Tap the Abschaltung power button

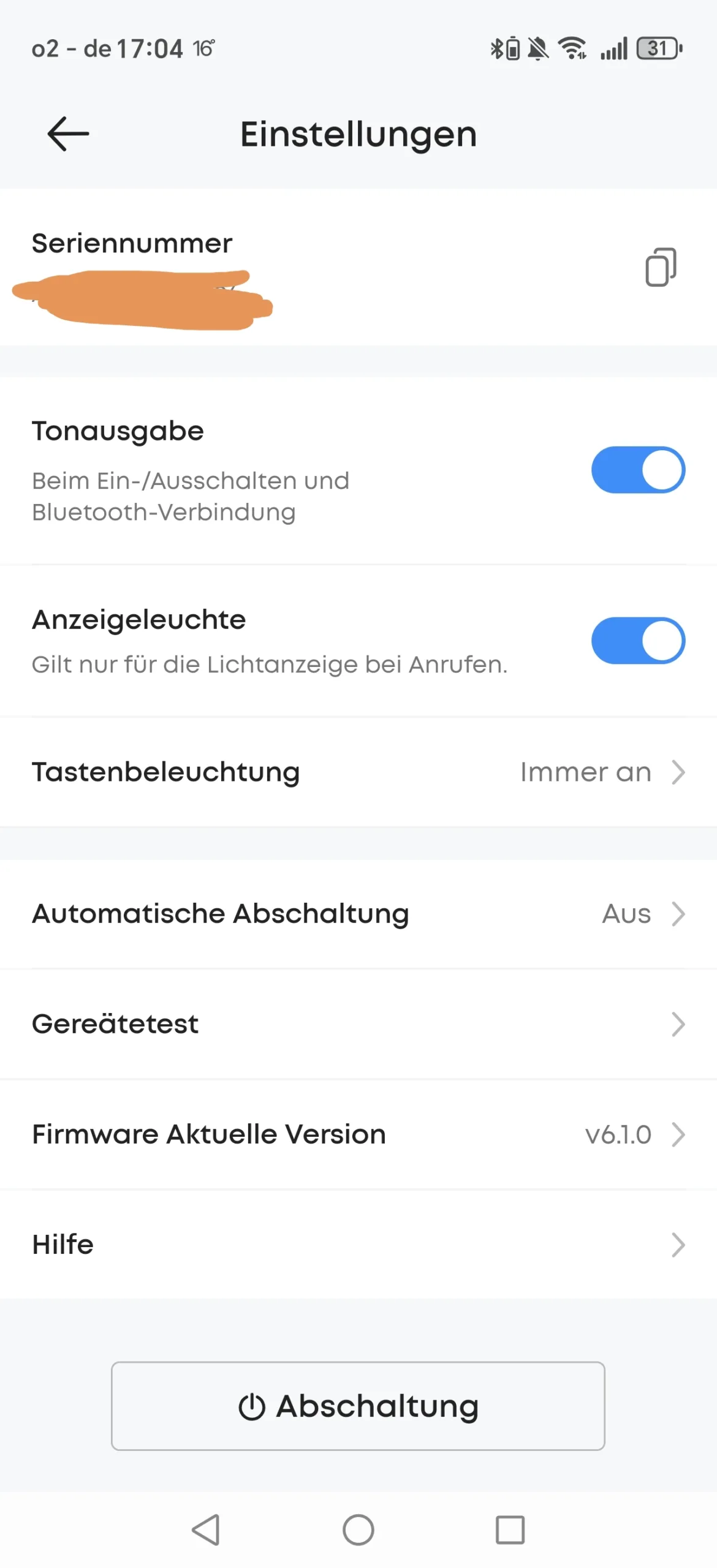358,1406
